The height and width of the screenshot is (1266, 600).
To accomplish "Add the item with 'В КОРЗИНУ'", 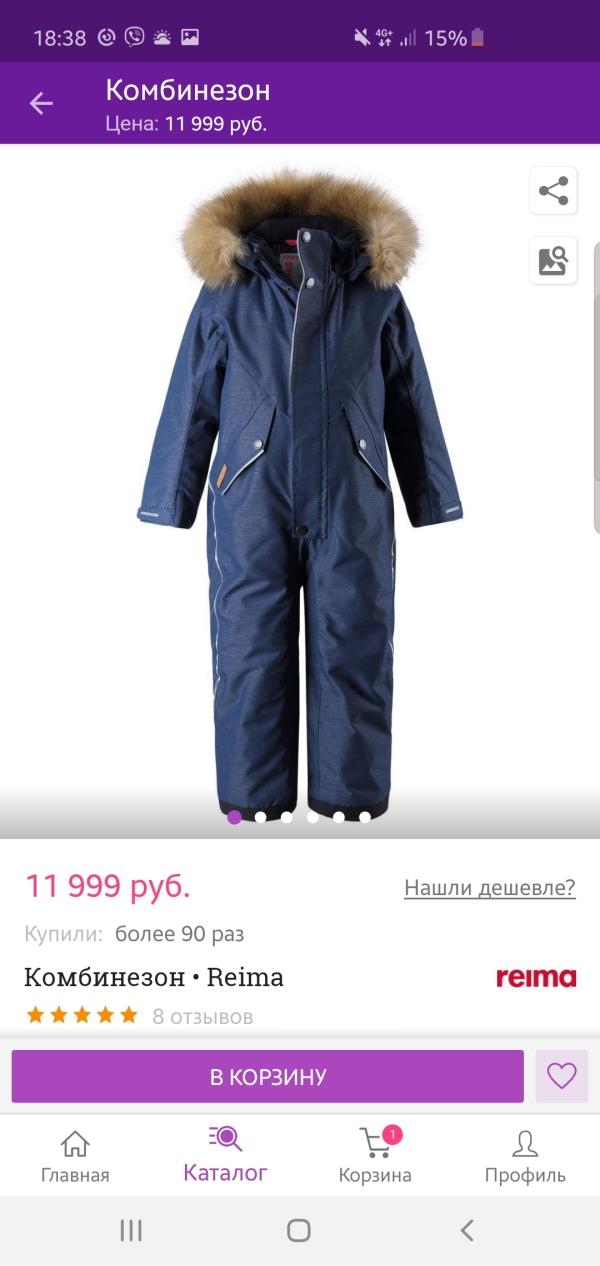I will click(268, 1077).
